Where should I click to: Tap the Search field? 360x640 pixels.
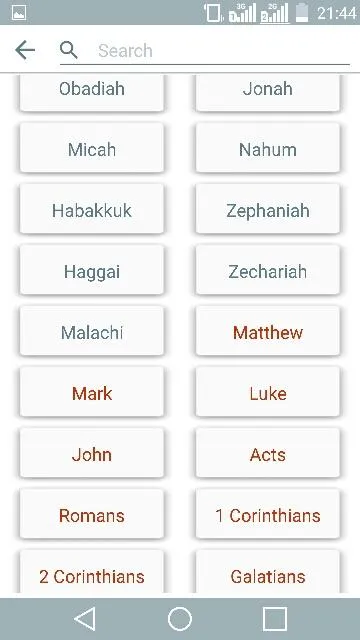pos(204,51)
